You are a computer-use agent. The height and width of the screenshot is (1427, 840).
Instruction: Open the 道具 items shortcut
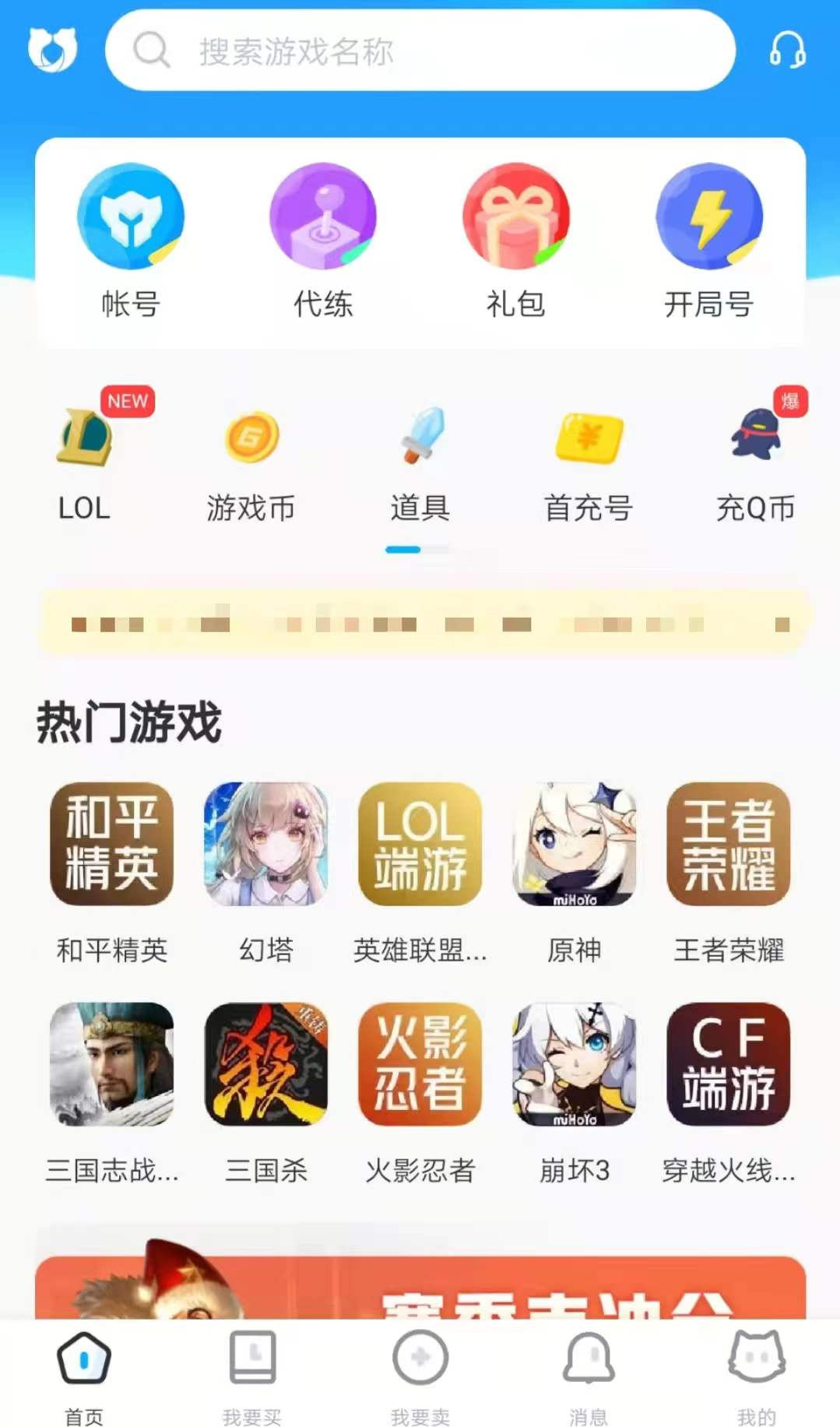pos(420,459)
